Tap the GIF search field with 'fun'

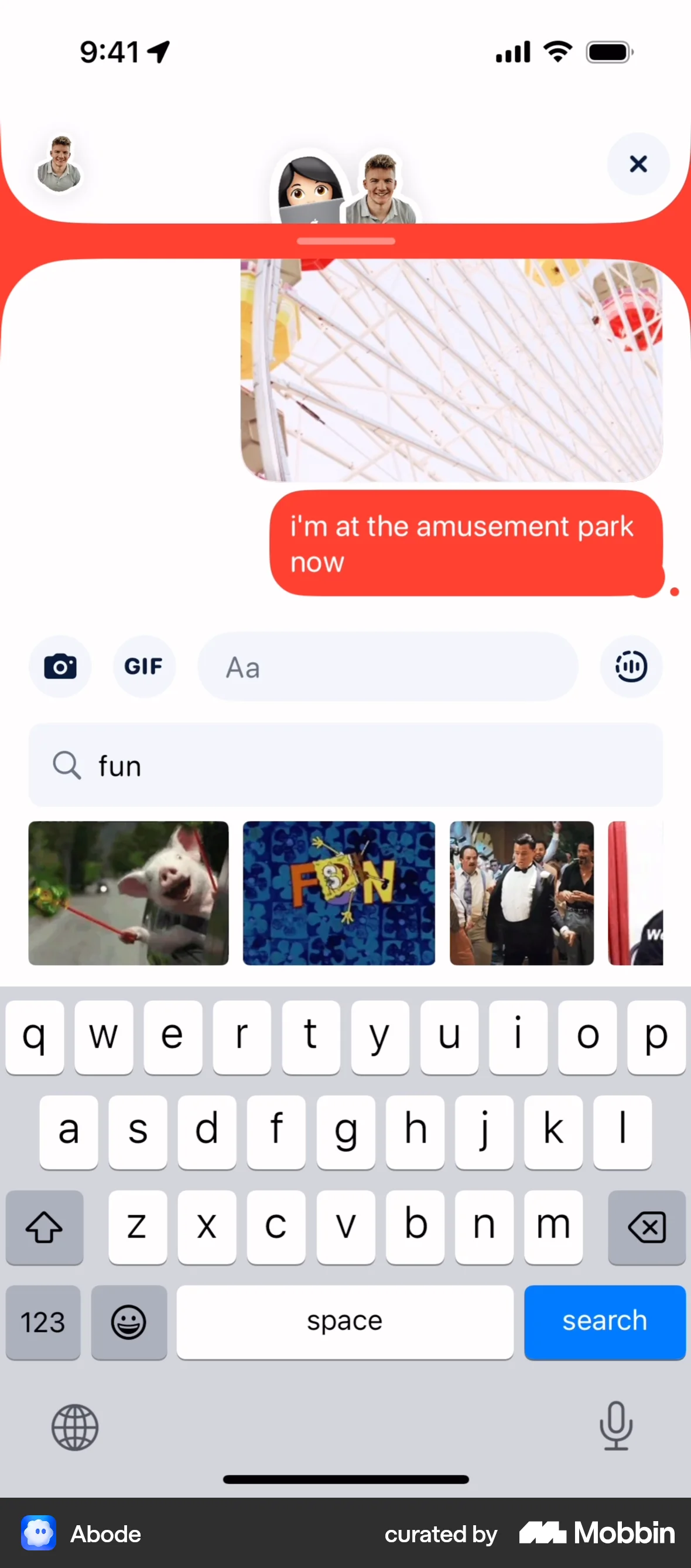click(345, 765)
